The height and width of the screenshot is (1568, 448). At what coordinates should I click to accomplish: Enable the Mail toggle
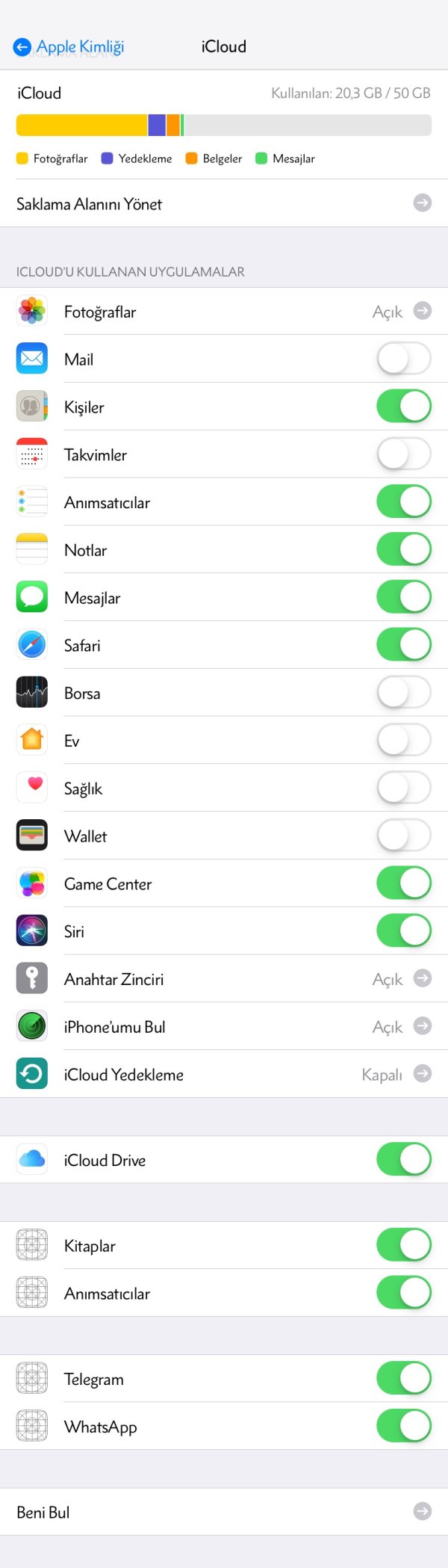click(403, 359)
